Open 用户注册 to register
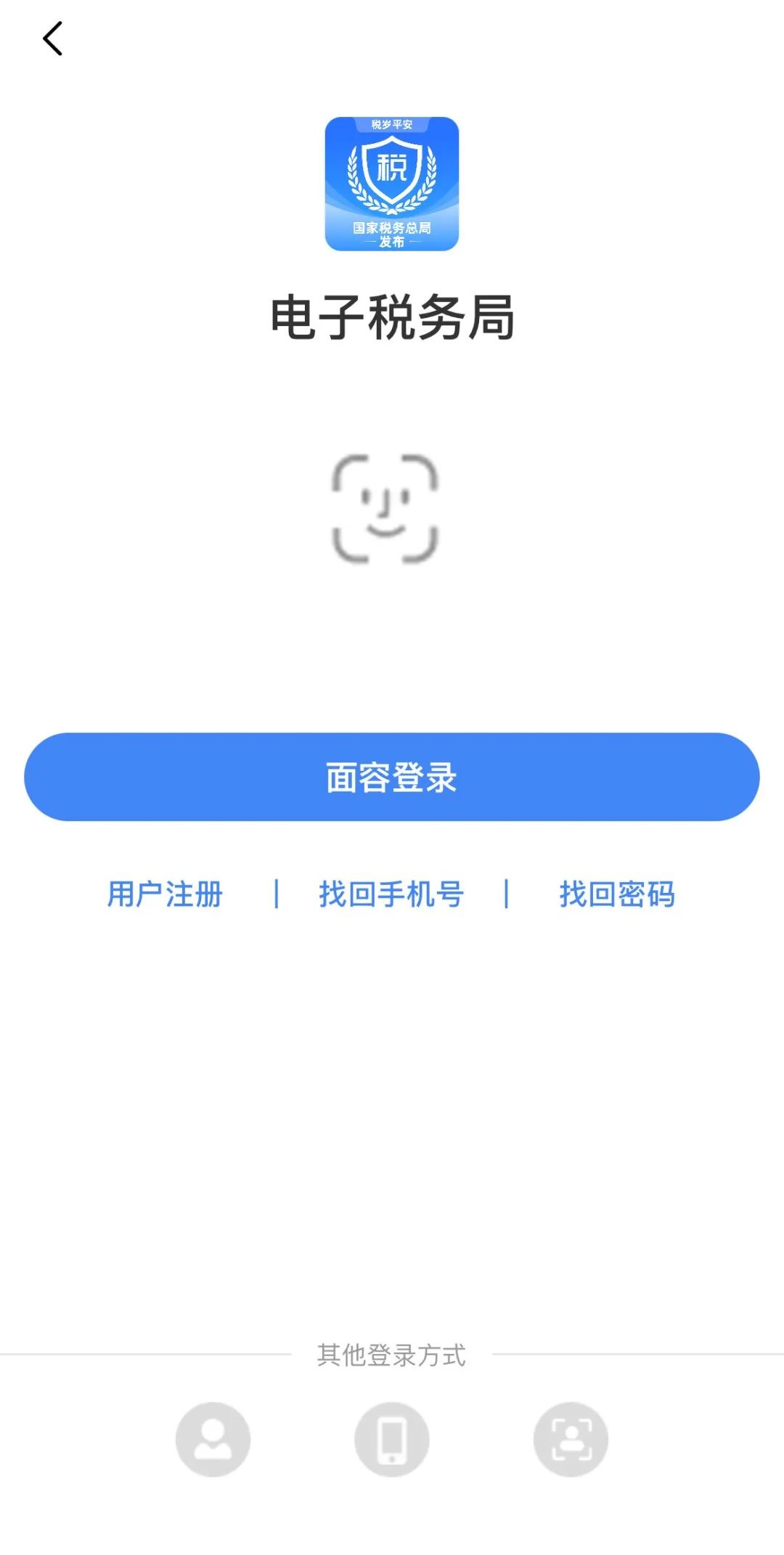The width and height of the screenshot is (784, 1555). 165,894
